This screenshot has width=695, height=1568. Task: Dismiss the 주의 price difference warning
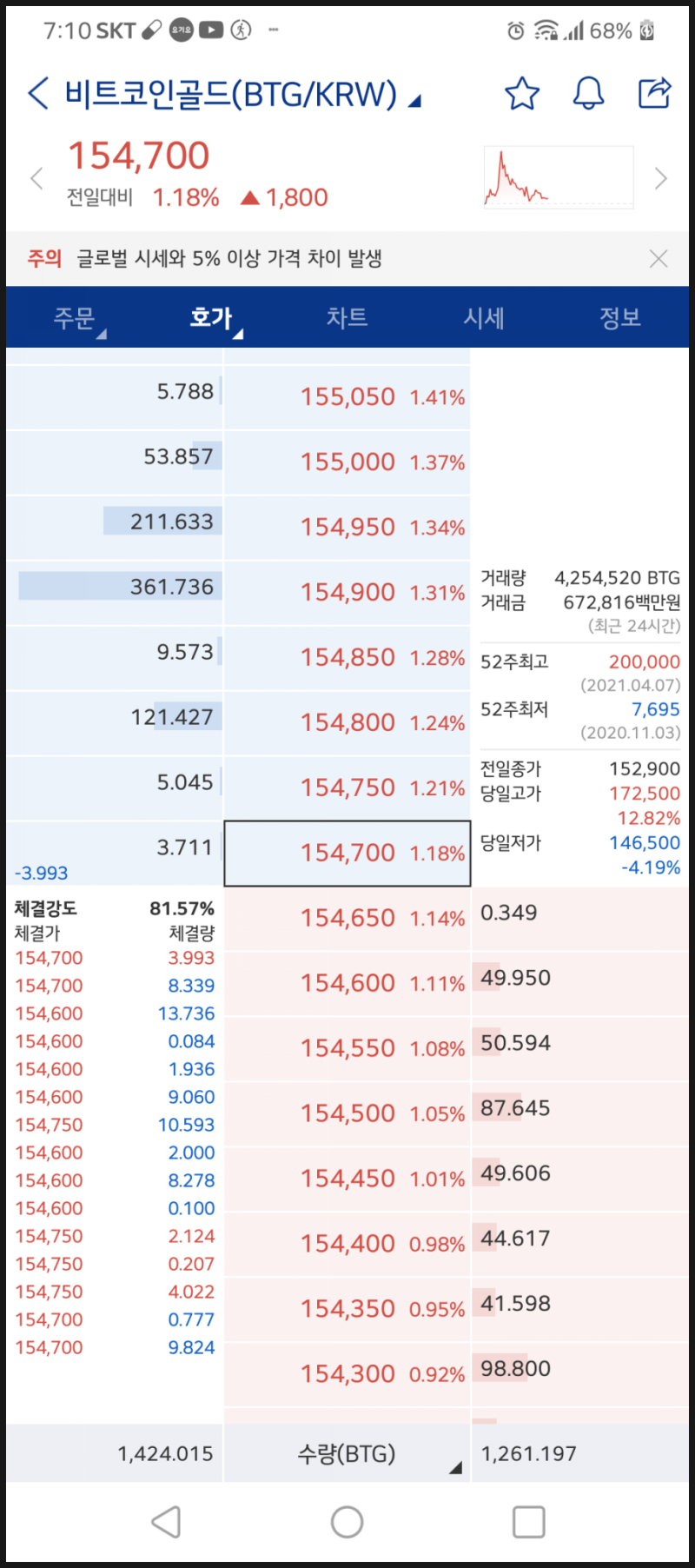(659, 258)
